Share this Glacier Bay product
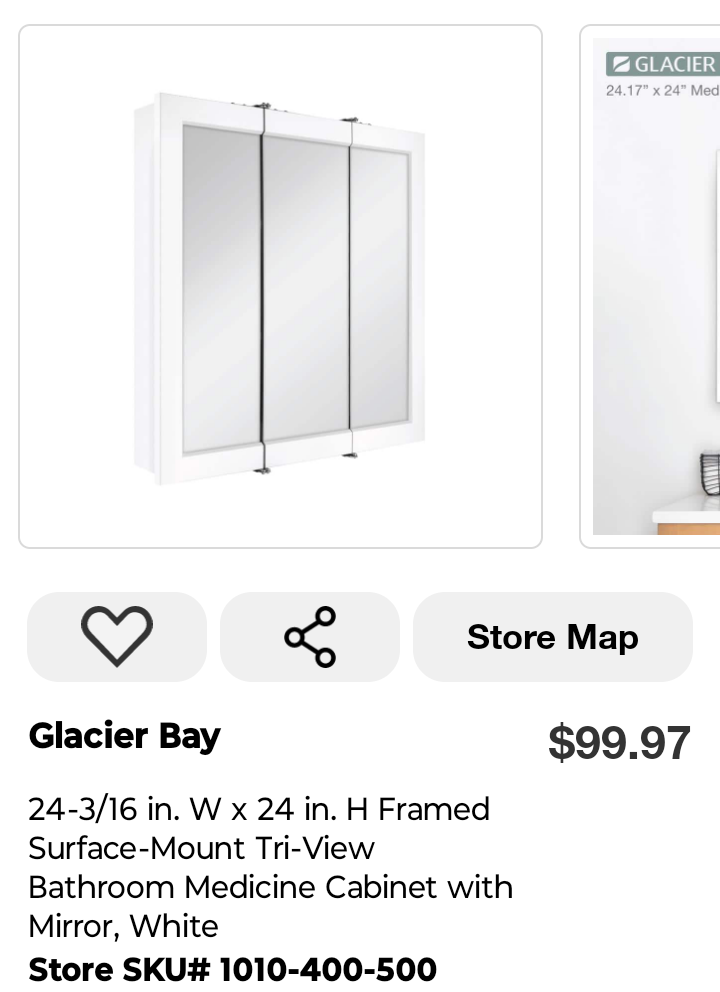Screen dimensions: 720x992 click(310, 637)
